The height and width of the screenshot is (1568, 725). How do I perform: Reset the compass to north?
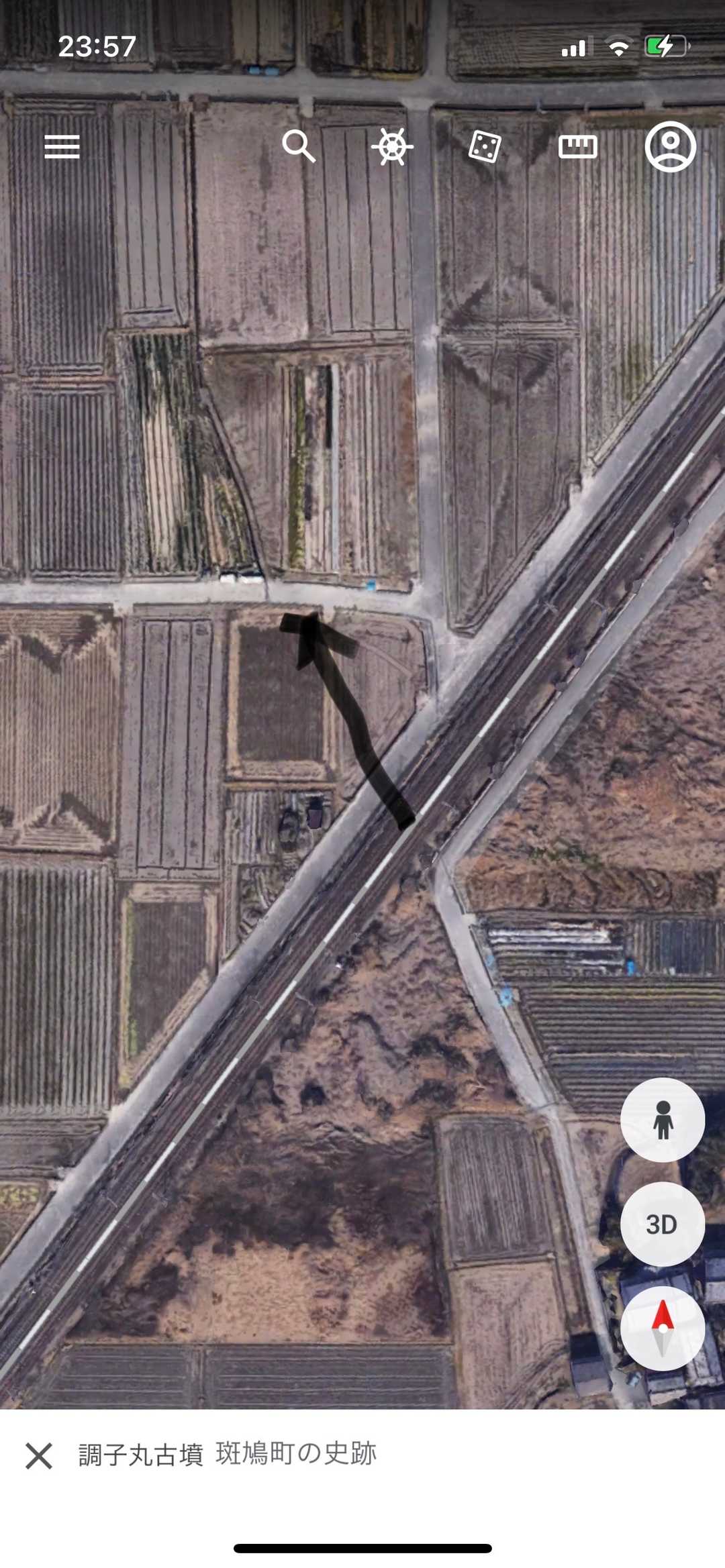663,1328
